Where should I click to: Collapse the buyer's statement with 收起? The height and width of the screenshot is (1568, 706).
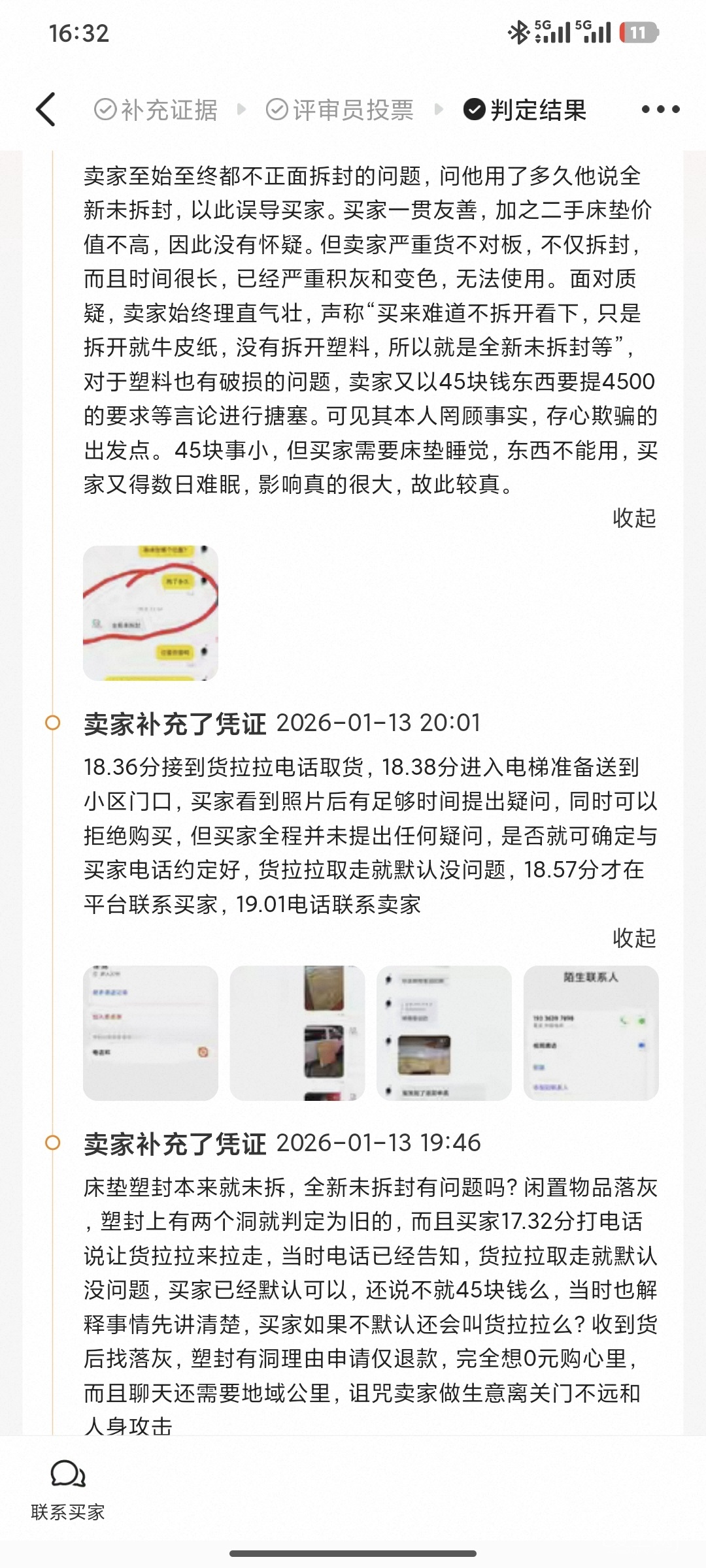pyautogui.click(x=633, y=518)
